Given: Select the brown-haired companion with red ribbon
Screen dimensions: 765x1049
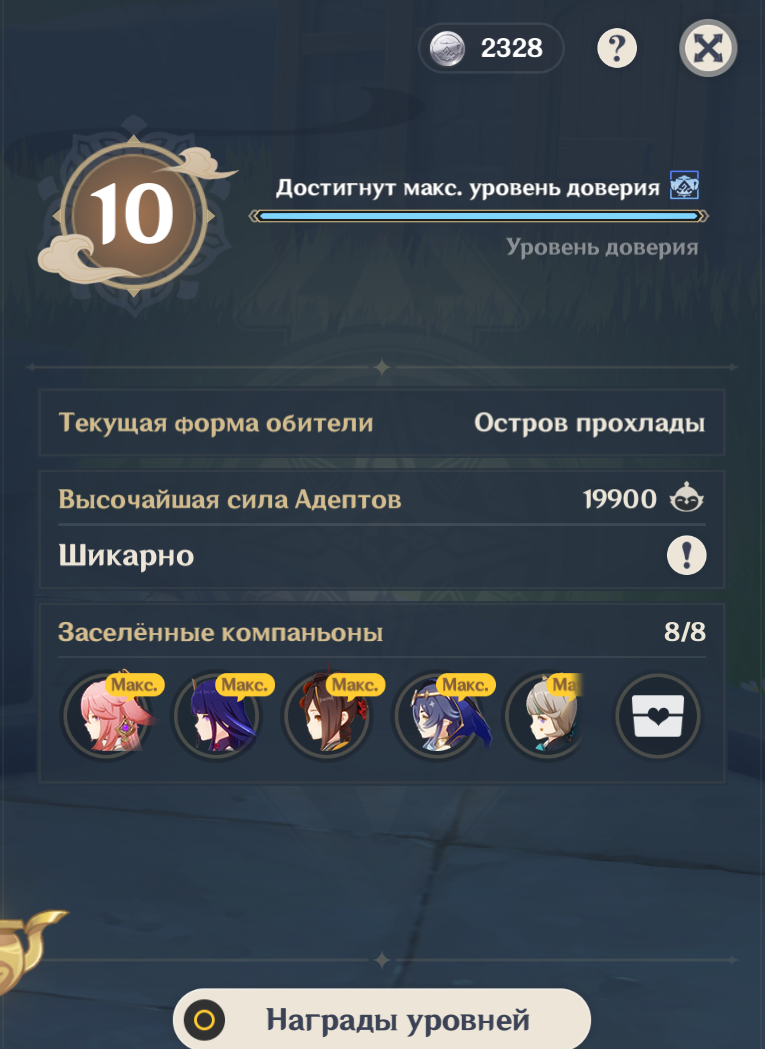Looking at the screenshot, I should [327, 716].
